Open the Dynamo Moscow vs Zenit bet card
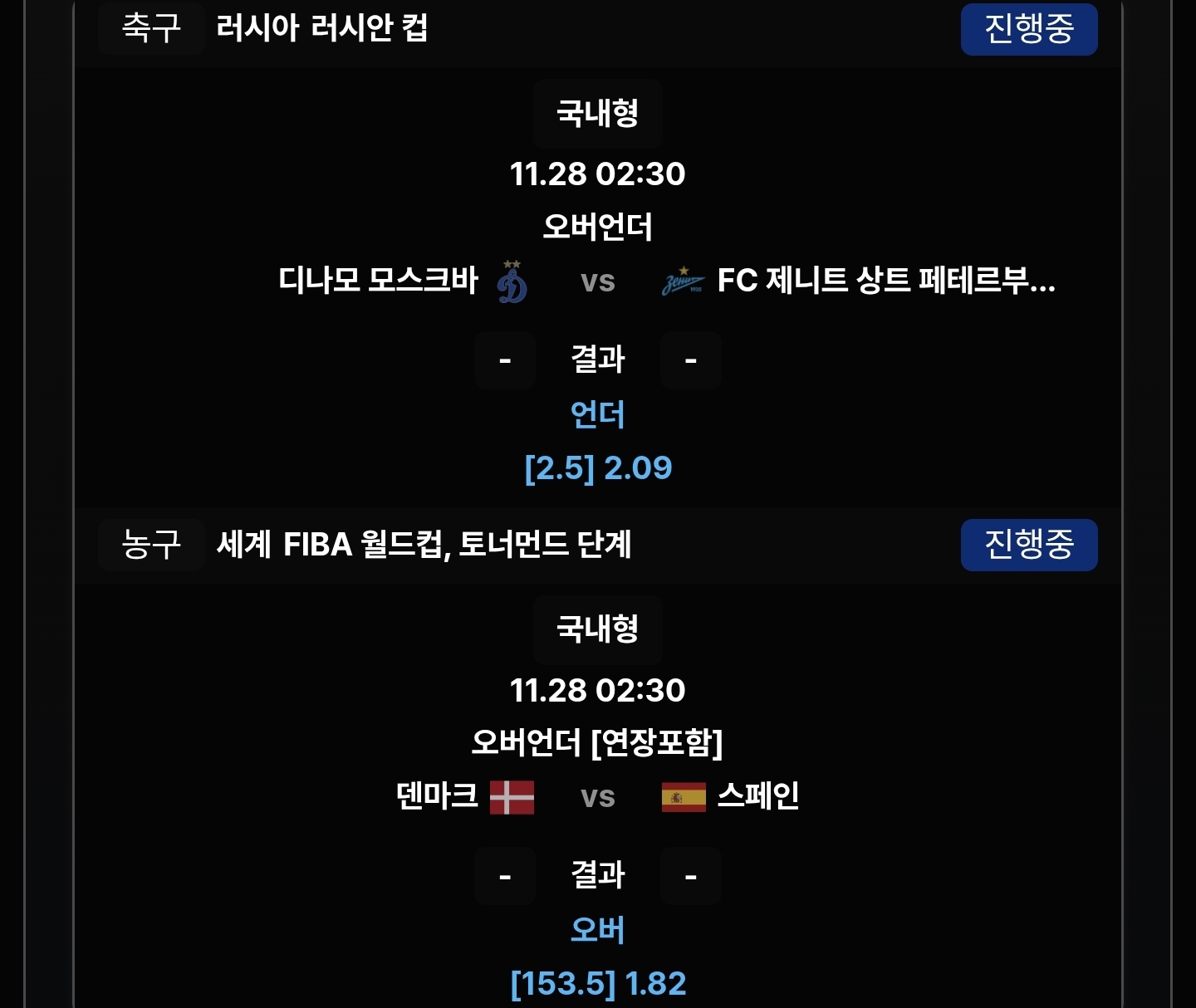Viewport: 1196px width, 1008px height. click(597, 281)
